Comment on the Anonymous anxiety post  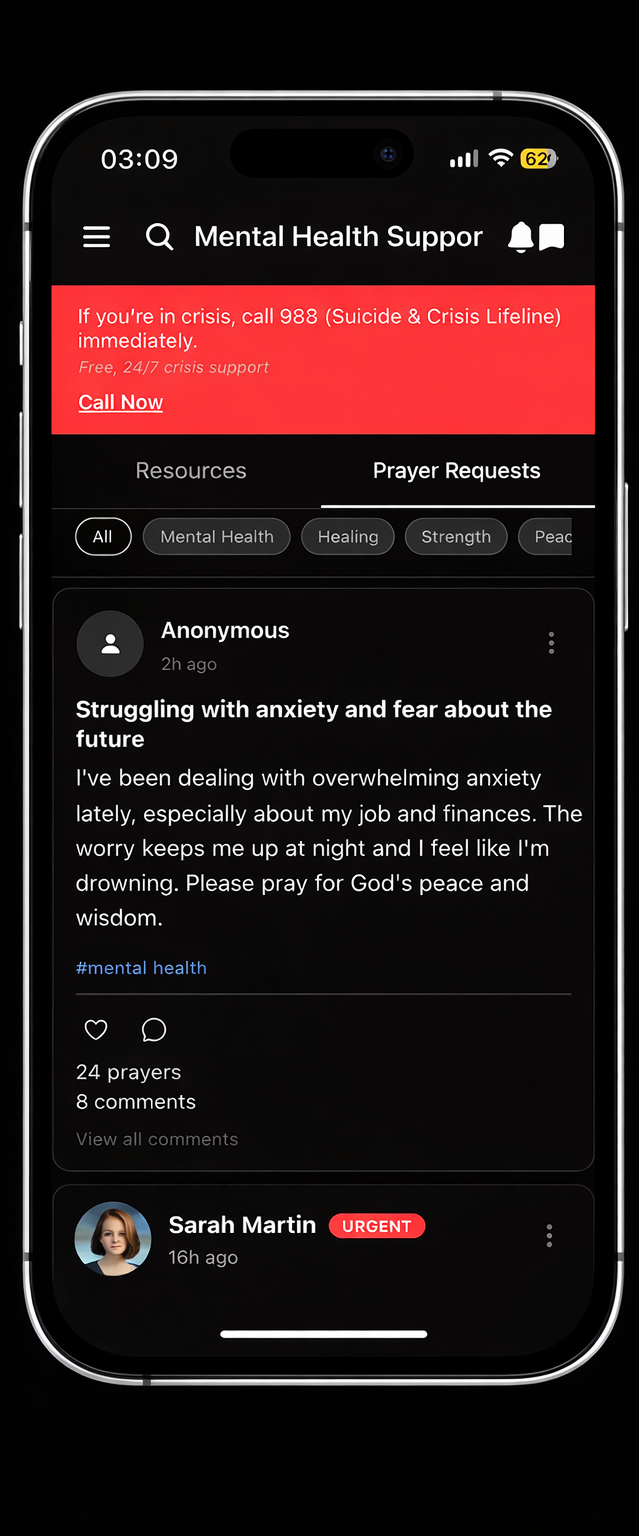tap(154, 1029)
